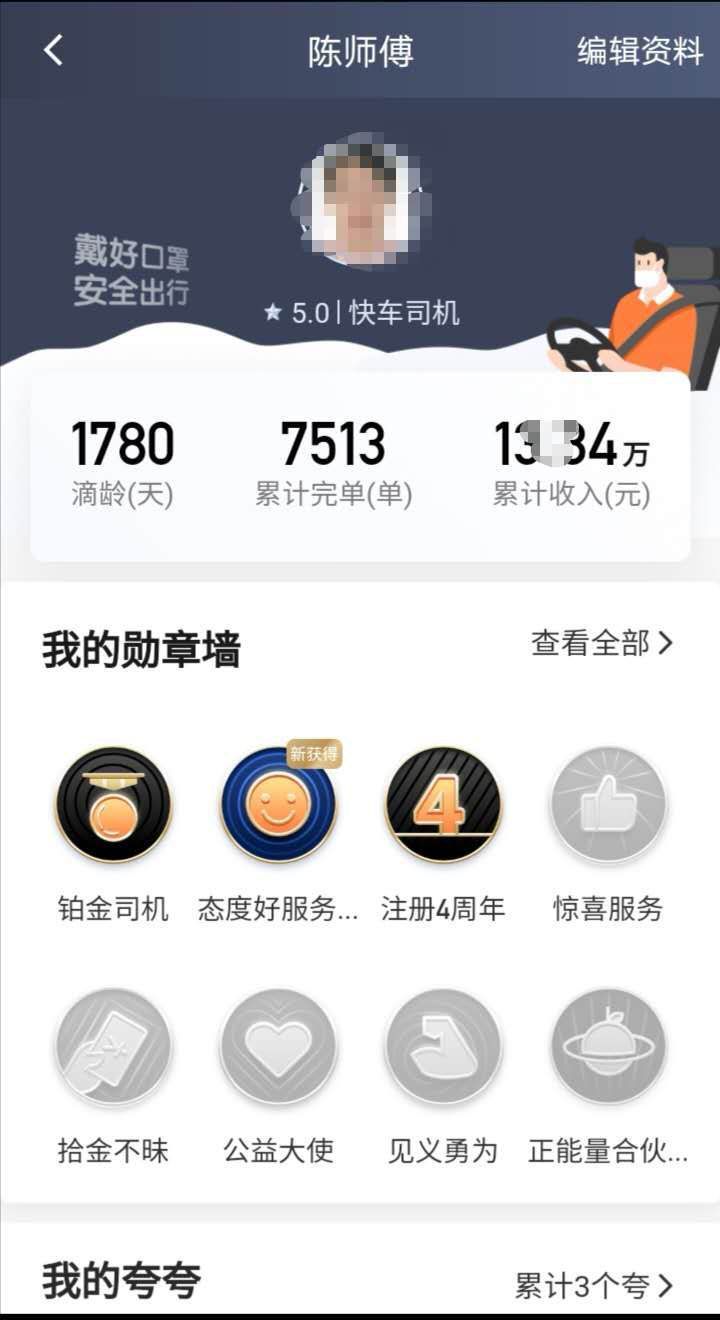720x1320 pixels.
Task: Tap the 正能量合伙 planet badge
Action: tap(608, 1045)
